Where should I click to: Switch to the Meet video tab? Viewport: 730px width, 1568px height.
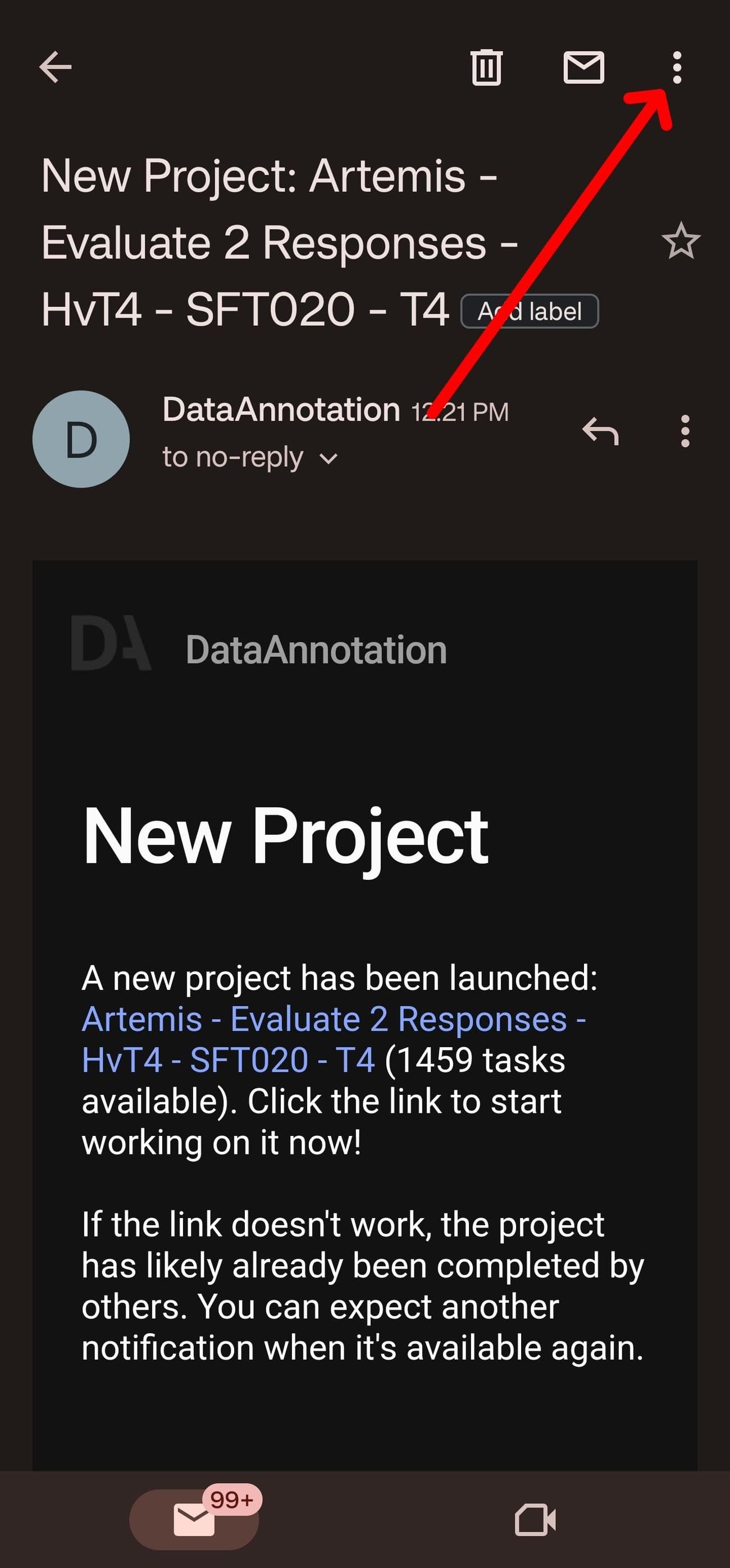click(x=535, y=1520)
